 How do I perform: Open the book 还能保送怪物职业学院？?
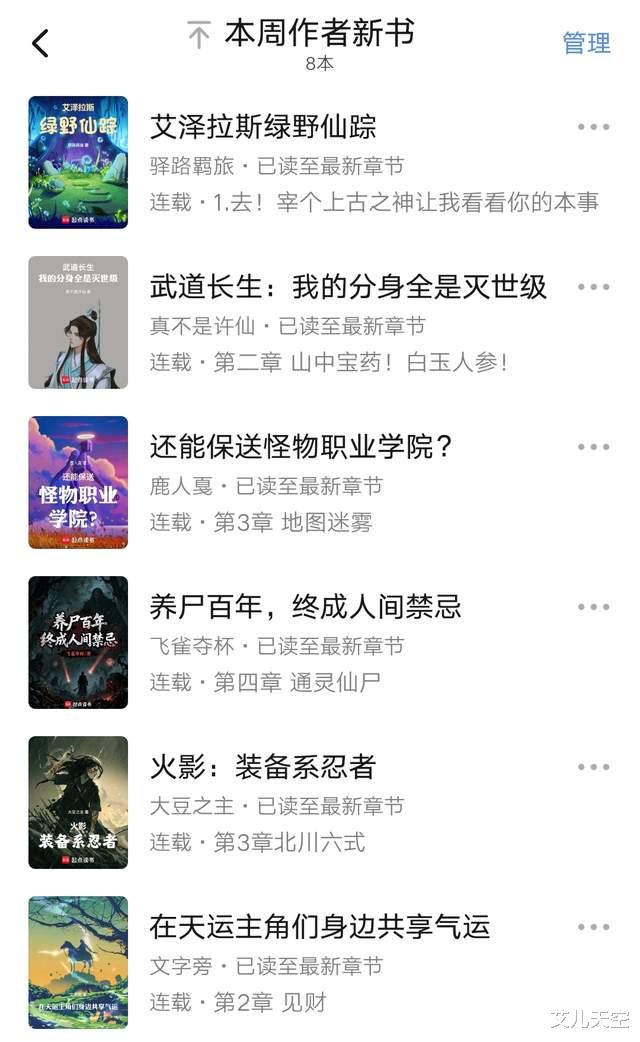click(x=301, y=447)
